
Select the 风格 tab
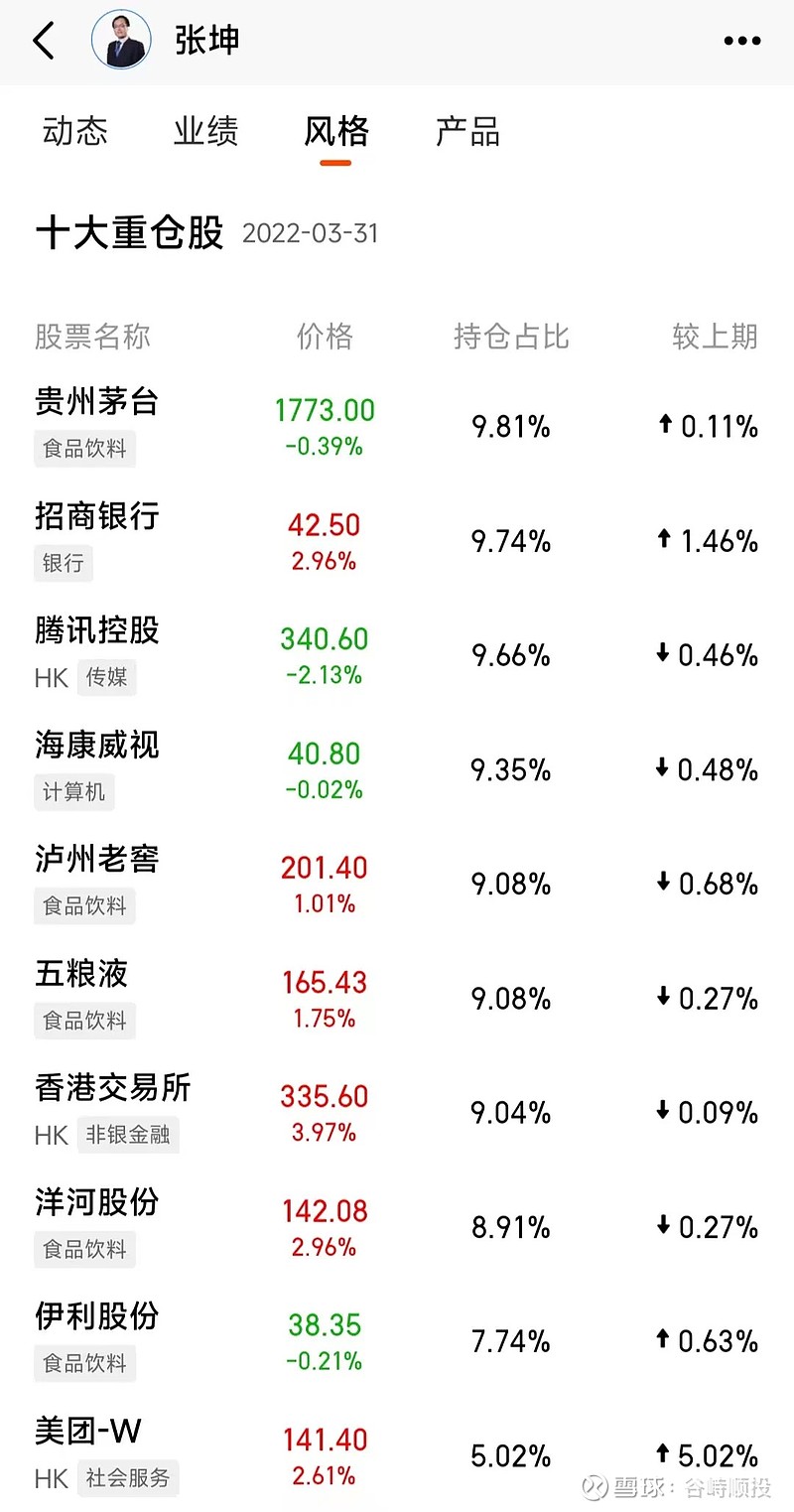coord(336,131)
